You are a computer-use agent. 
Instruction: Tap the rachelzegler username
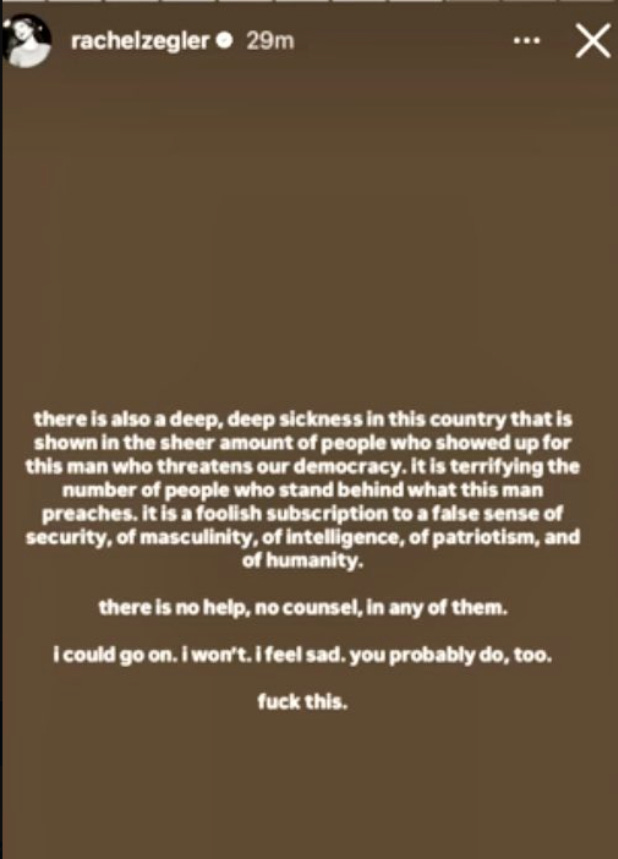click(140, 41)
